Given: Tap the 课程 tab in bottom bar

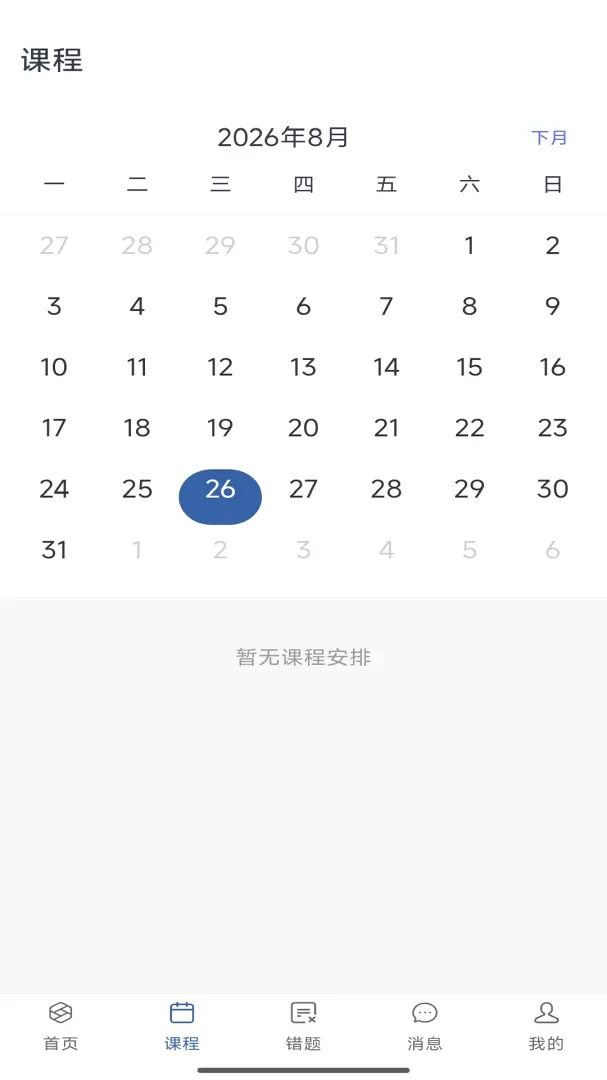Looking at the screenshot, I should (x=182, y=1026).
